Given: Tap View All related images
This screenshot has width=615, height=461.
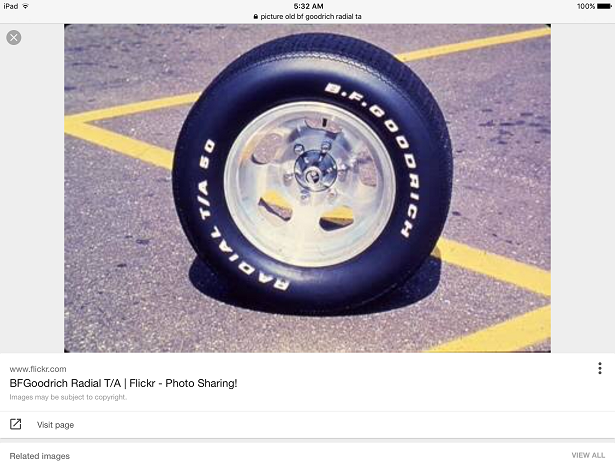Looking at the screenshot, I should 588,455.
